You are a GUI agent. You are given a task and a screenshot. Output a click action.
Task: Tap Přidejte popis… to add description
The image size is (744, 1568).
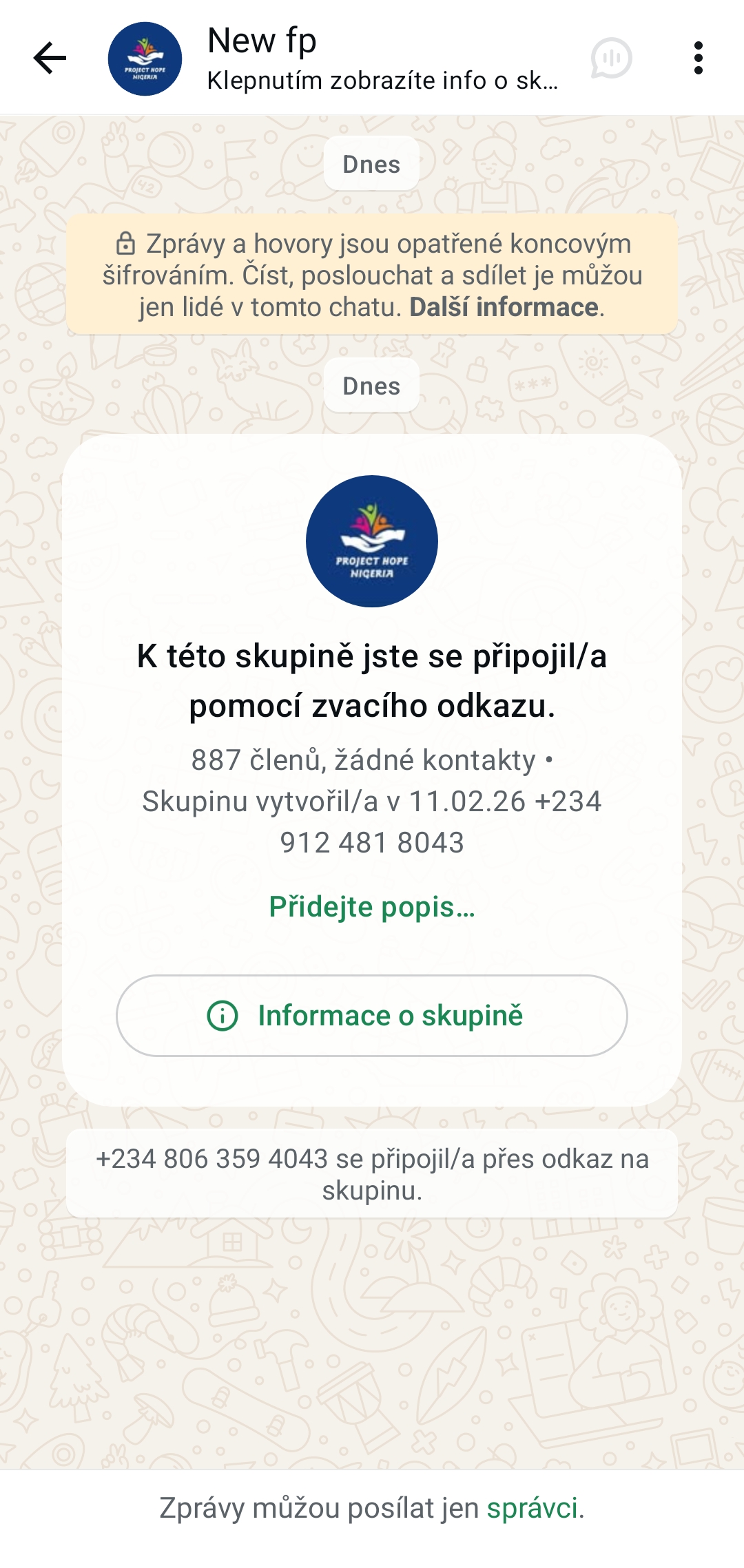(372, 907)
